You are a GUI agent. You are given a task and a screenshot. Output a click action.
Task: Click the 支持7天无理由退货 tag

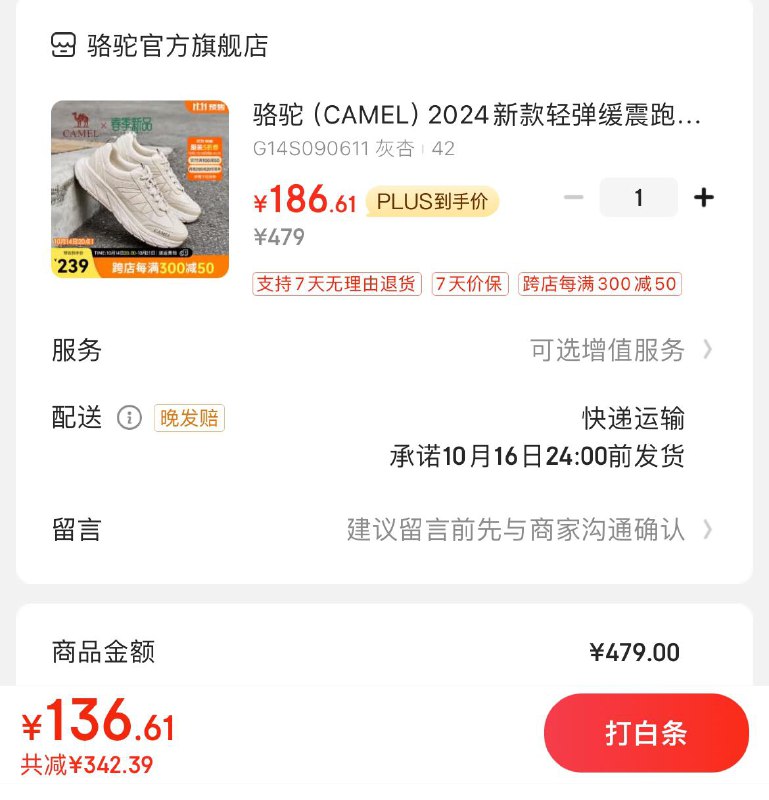[x=338, y=285]
